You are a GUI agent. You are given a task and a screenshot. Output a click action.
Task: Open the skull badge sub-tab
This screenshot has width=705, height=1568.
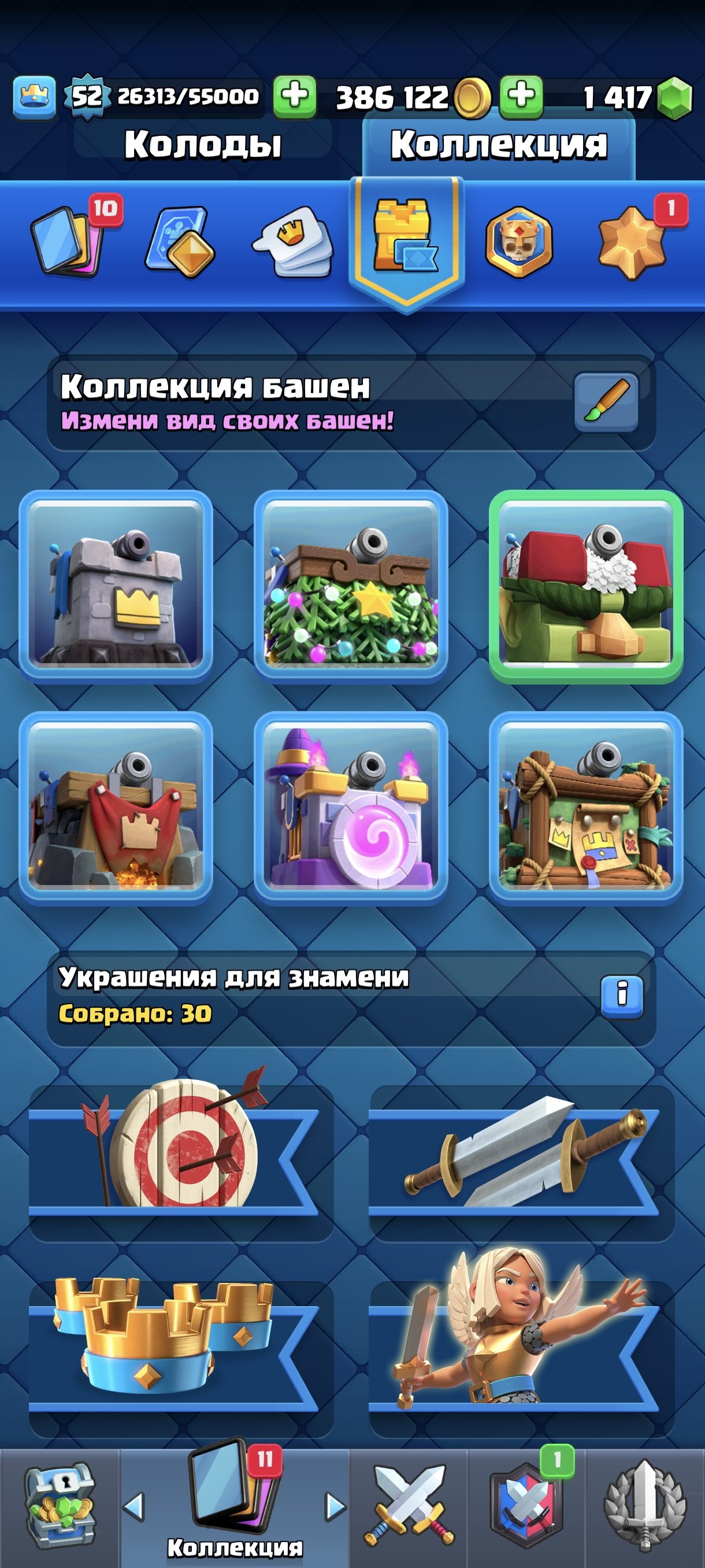tap(518, 242)
